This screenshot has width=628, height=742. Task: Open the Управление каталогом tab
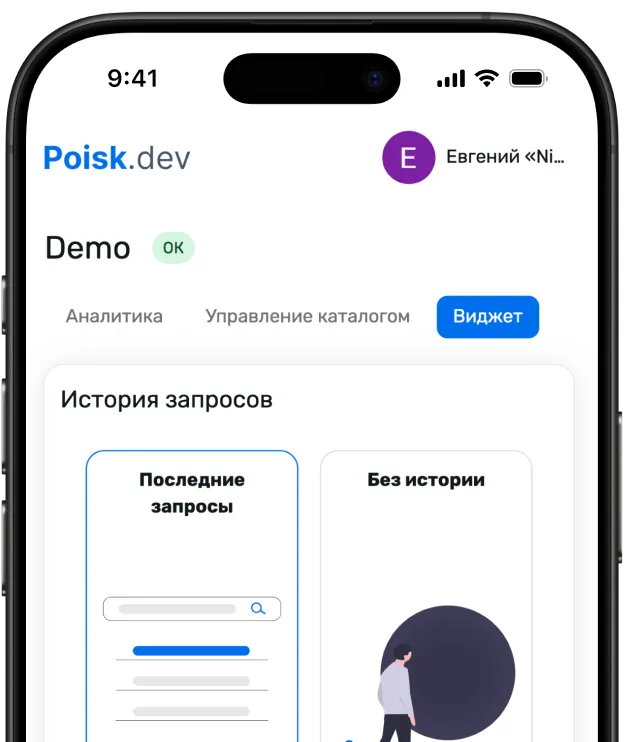point(307,316)
